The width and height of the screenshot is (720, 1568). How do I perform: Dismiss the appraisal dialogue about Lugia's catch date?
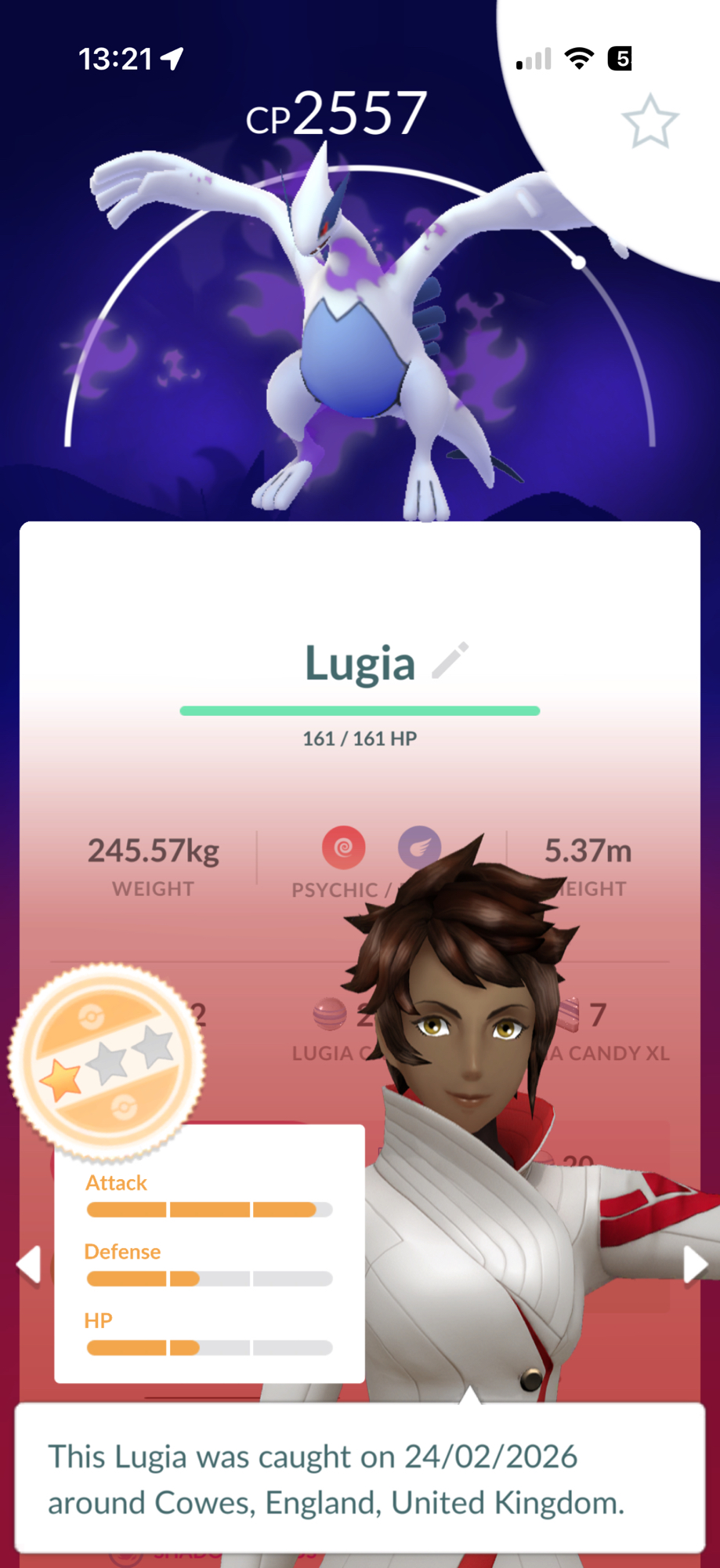point(360,1479)
